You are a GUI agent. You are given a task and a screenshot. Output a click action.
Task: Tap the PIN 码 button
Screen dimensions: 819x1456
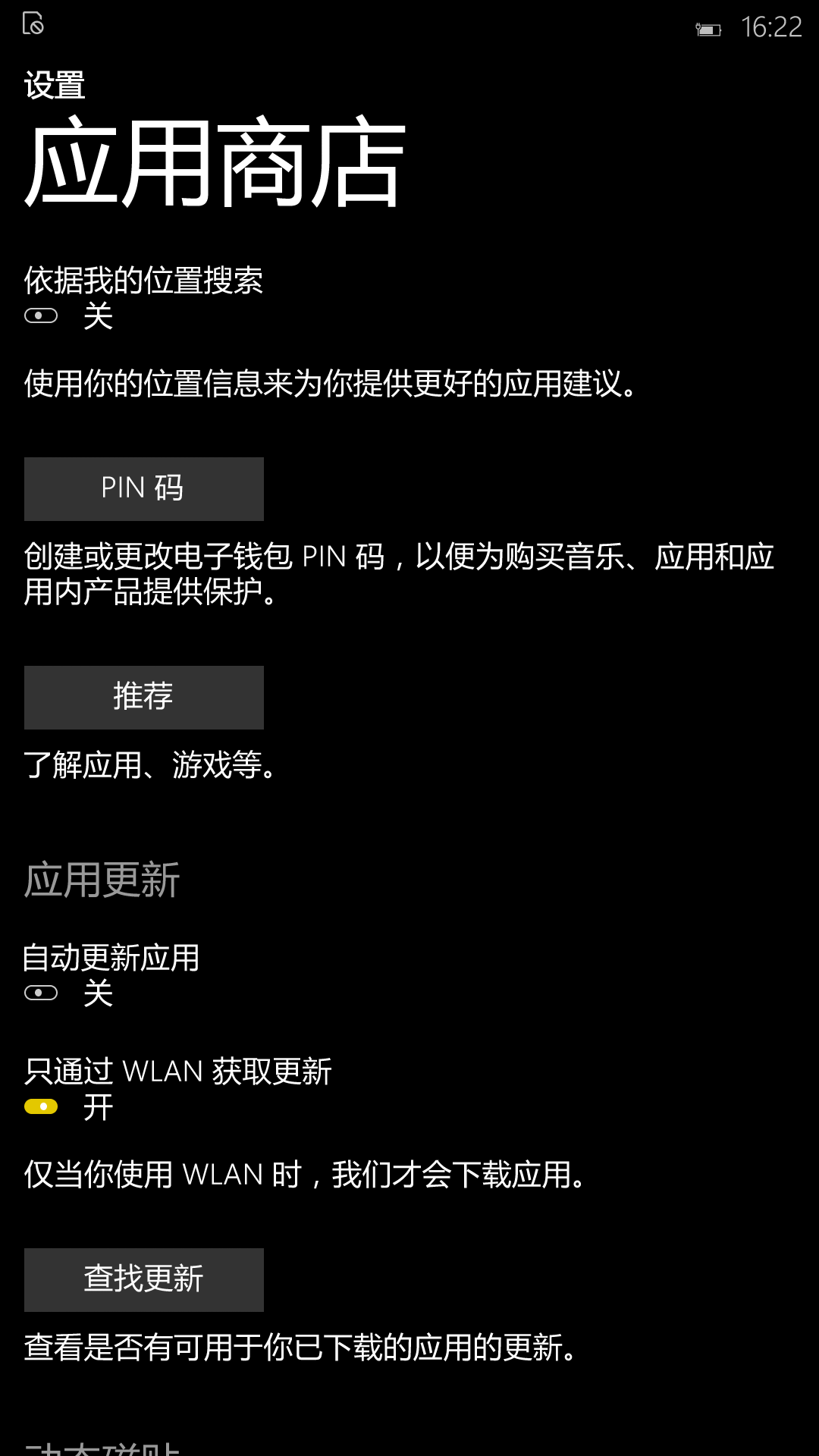point(144,489)
